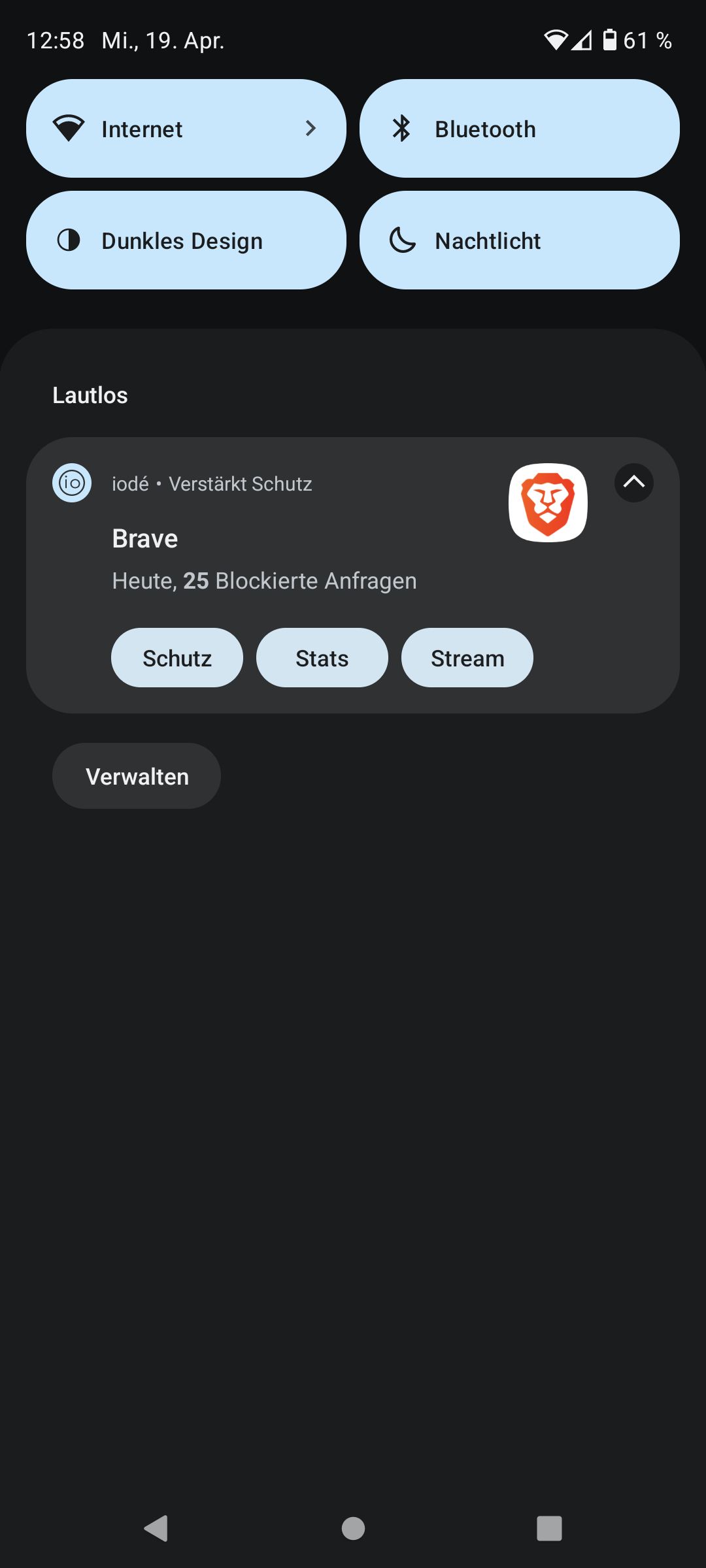This screenshot has height=1568, width=706.
Task: Open Verwalten notification settings
Action: pyautogui.click(x=137, y=776)
